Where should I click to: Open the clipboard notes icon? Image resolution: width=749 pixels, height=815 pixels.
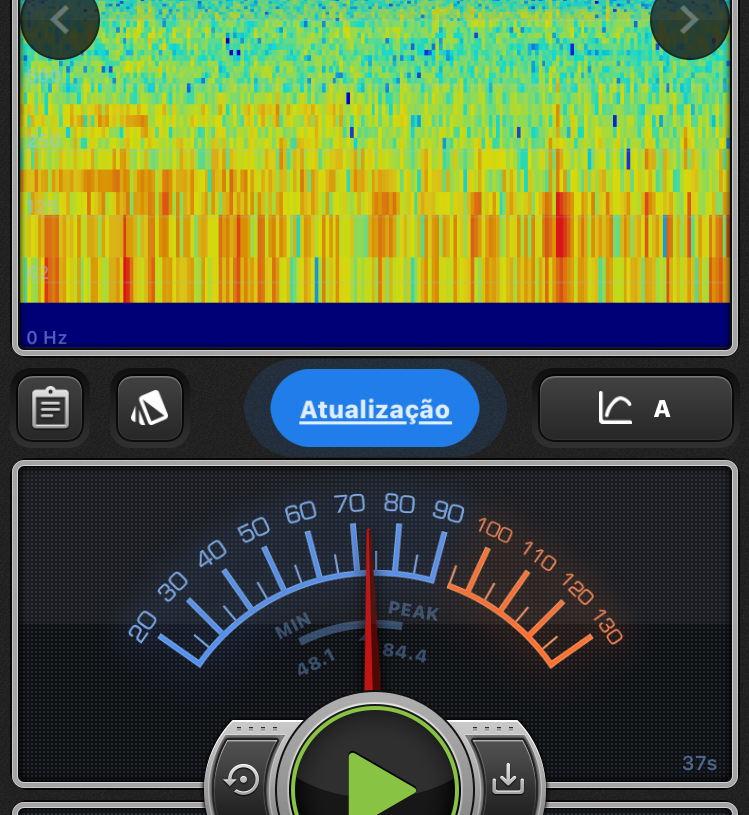tap(50, 408)
